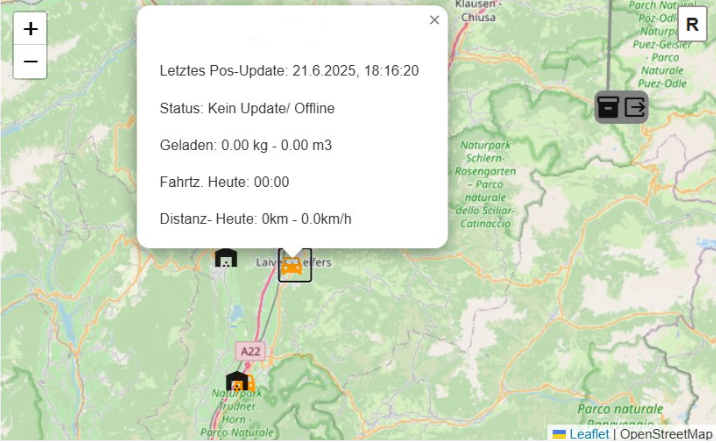Open the black warehouse marker beside Laives

[227, 258]
